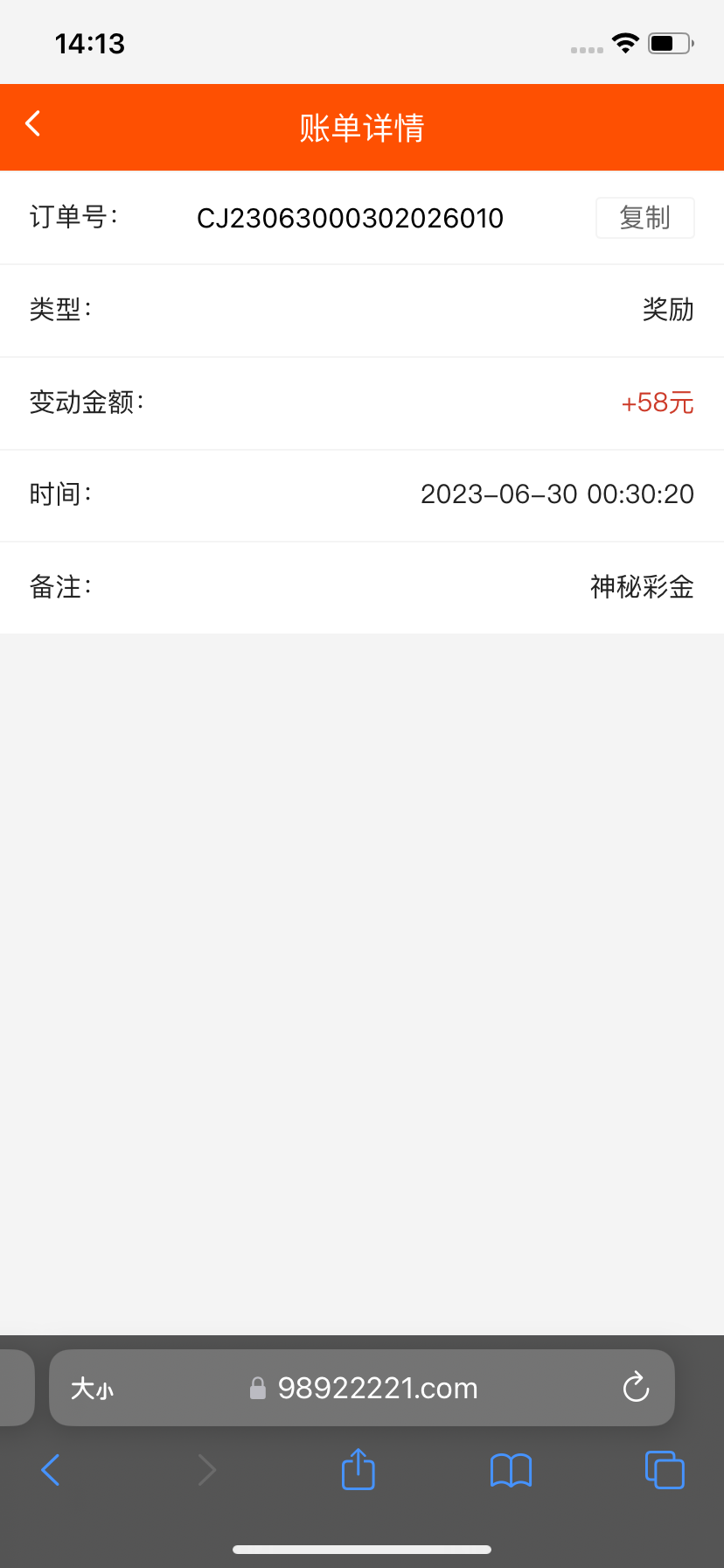Screen dimensions: 724x1568
Task: Tap the partially visible tab on the left edge
Action: 16,1388
